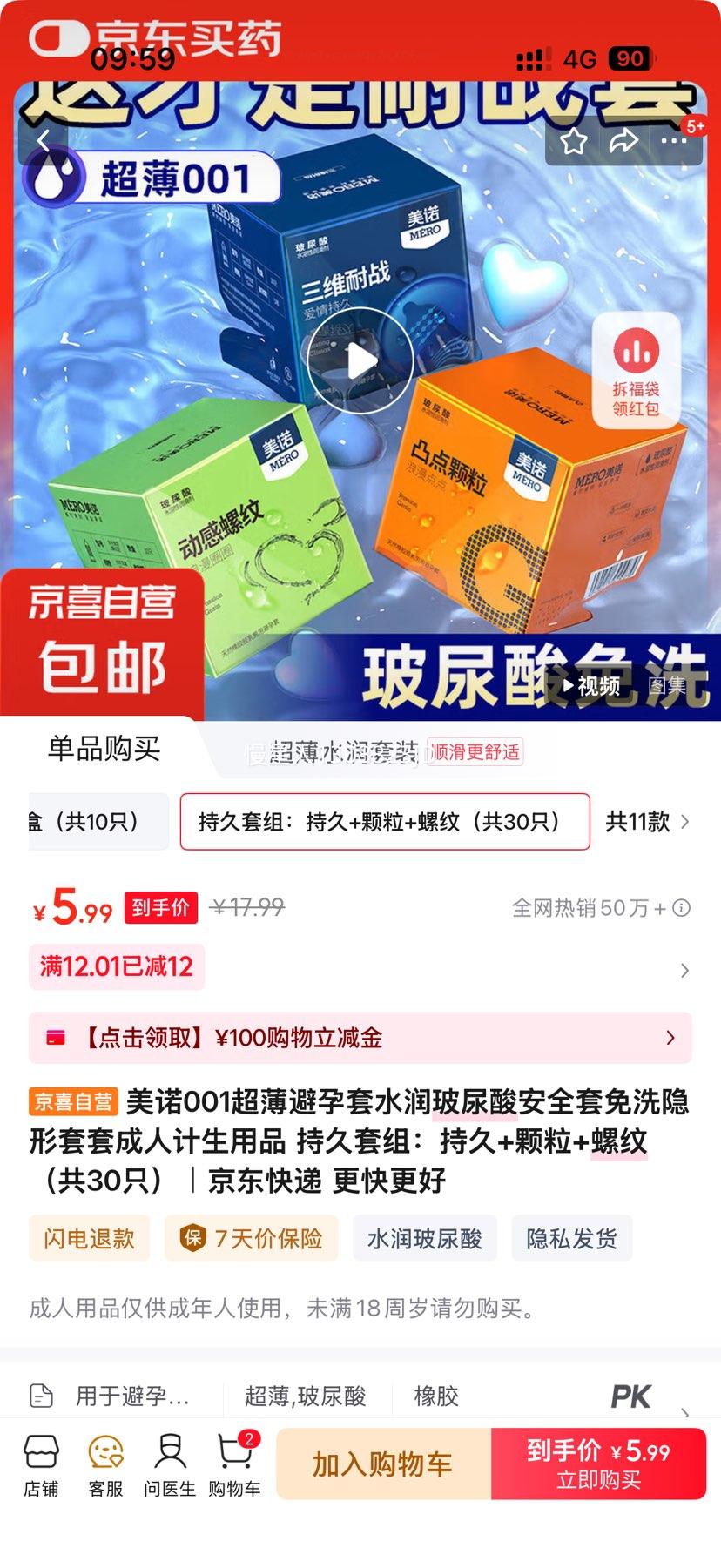Open 拆福袋领红包 lucky bag
This screenshot has height=1568, width=721.
(x=636, y=372)
